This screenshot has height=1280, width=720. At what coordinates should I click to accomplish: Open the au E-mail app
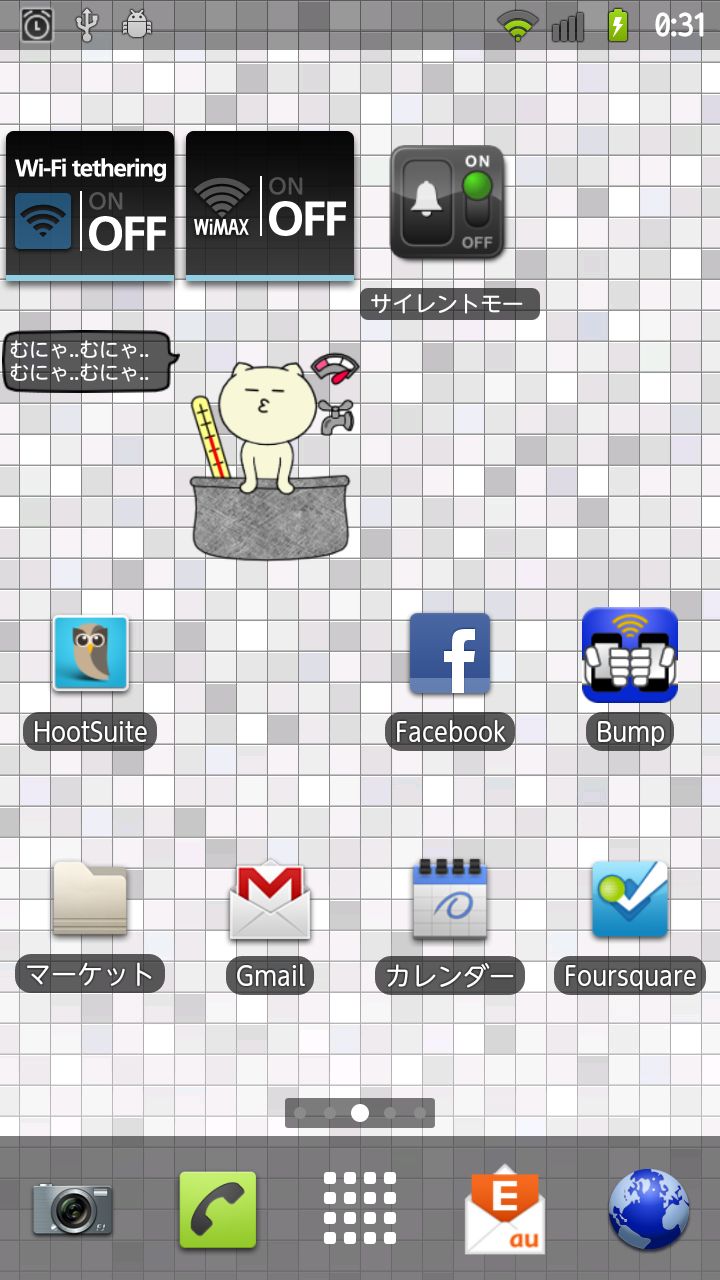(504, 1209)
